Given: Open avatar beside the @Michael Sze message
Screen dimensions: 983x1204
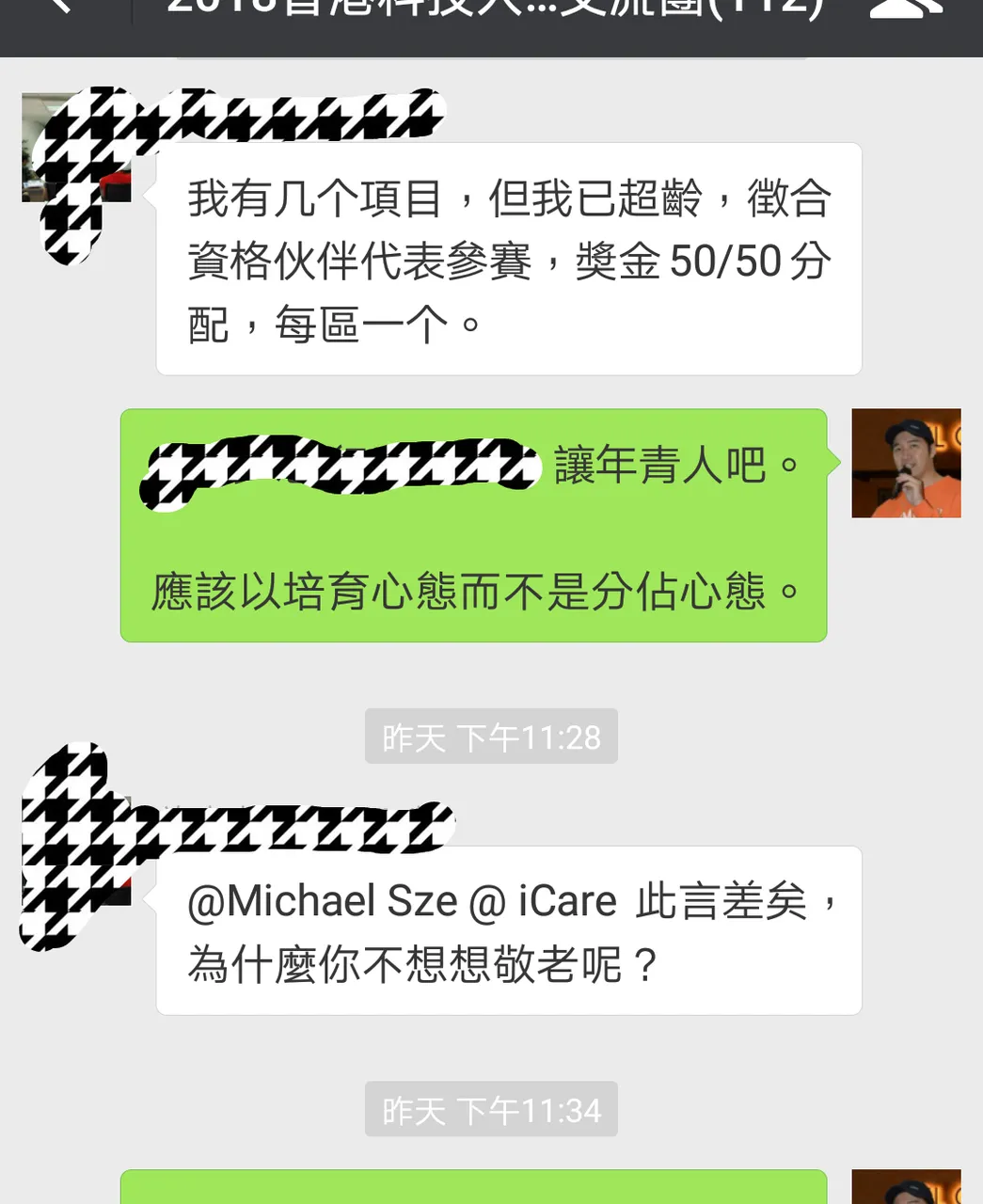Looking at the screenshot, I should (x=75, y=851).
